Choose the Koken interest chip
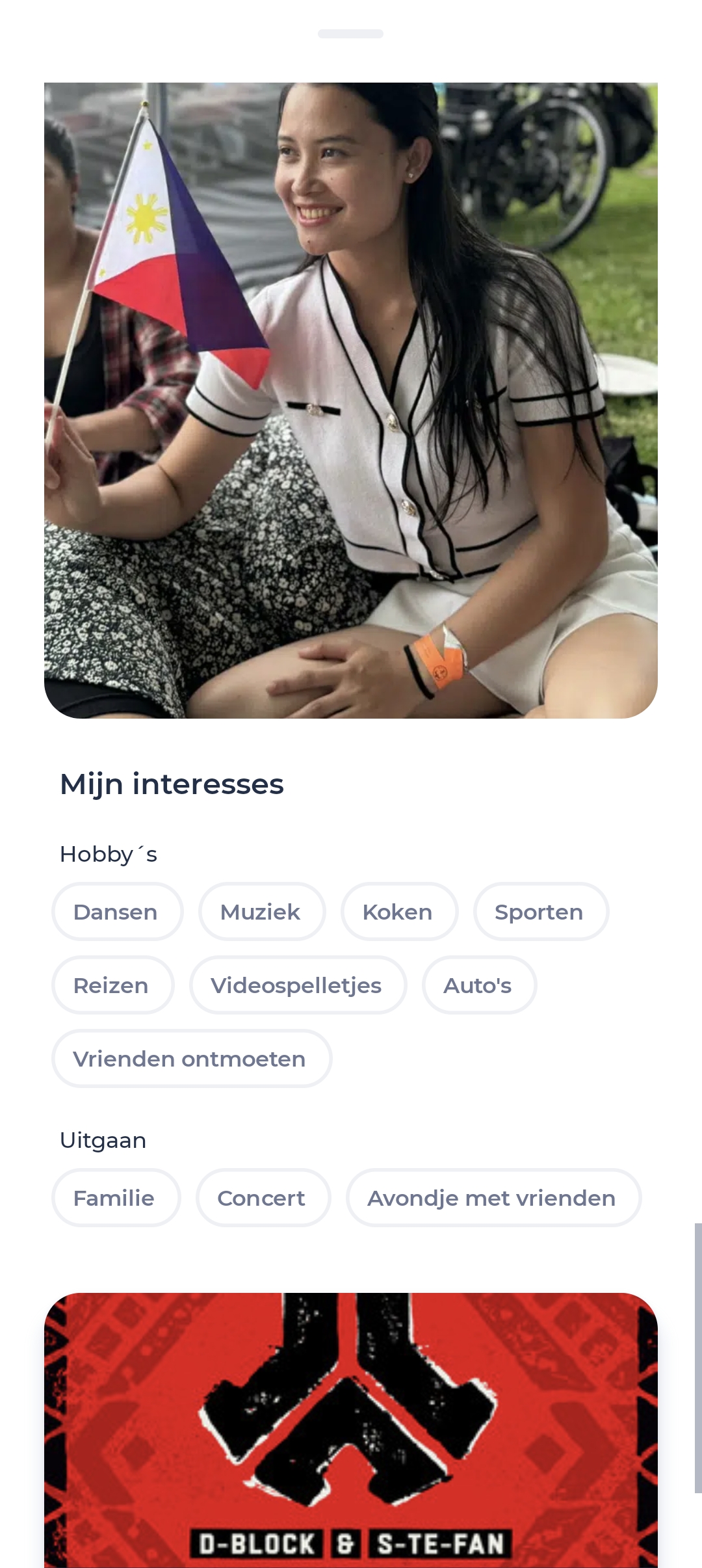The width and height of the screenshot is (702, 1568). (399, 911)
